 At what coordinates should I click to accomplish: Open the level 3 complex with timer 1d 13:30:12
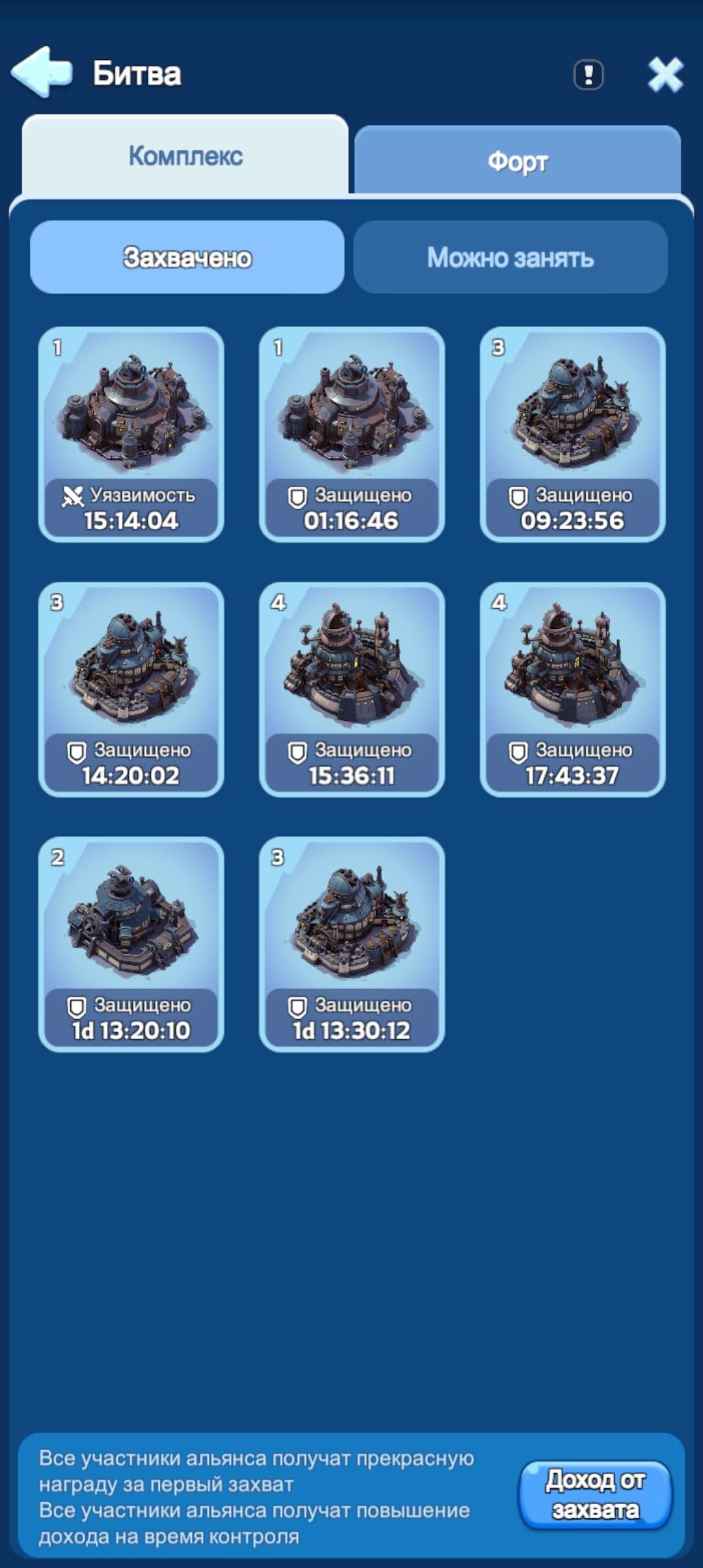pyautogui.click(x=351, y=944)
